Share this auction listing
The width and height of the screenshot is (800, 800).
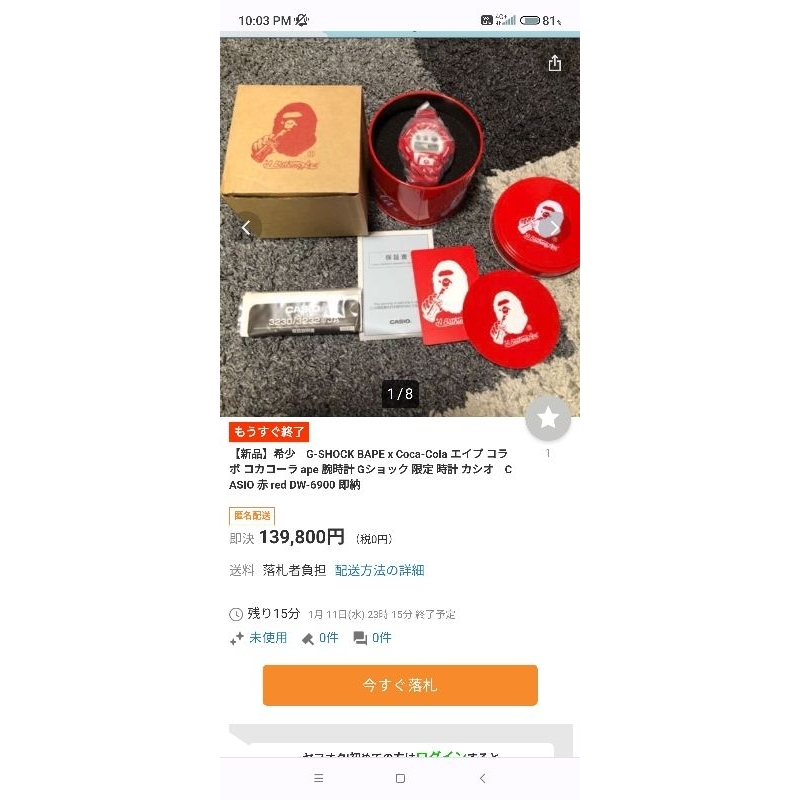point(555,63)
